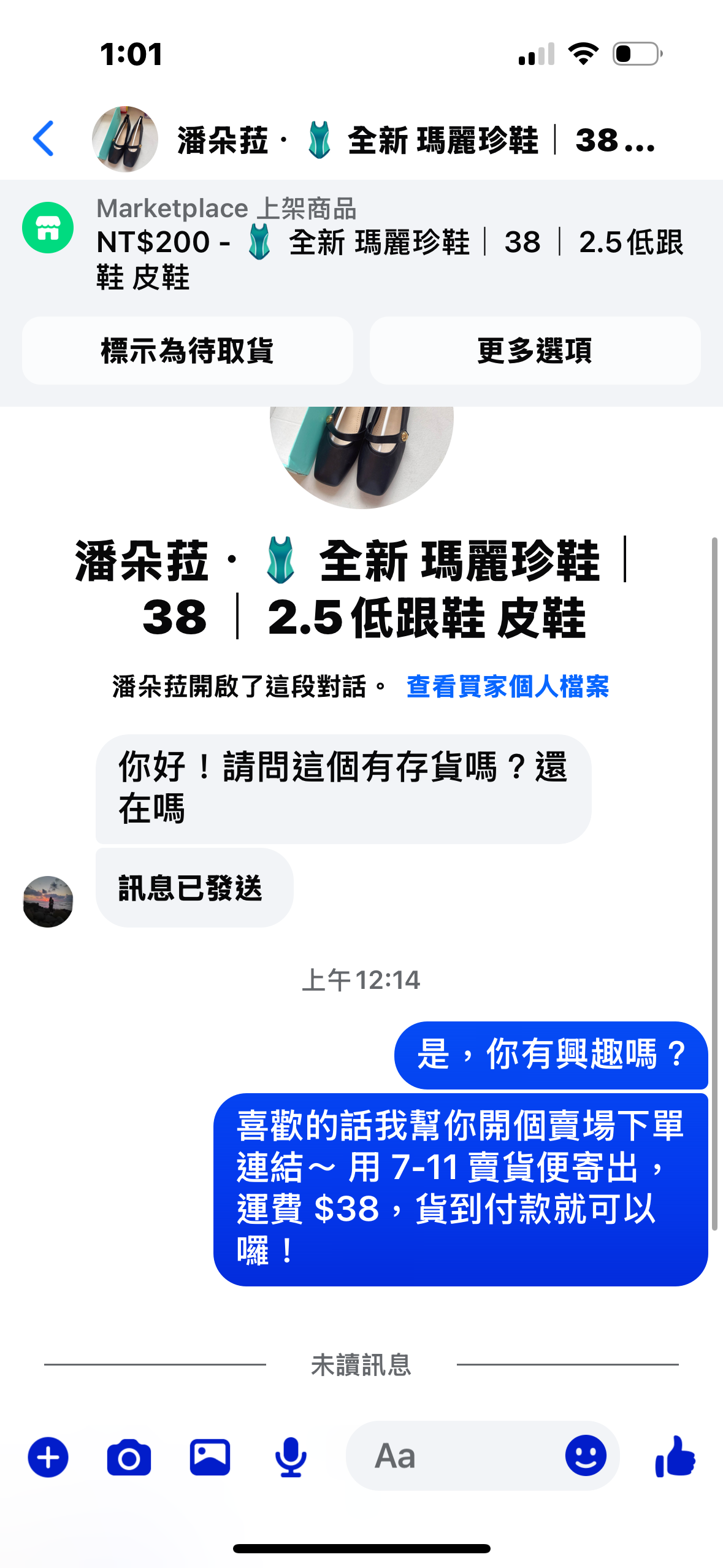Tap 標示為待取貨 button
723x1568 pixels.
click(x=188, y=351)
